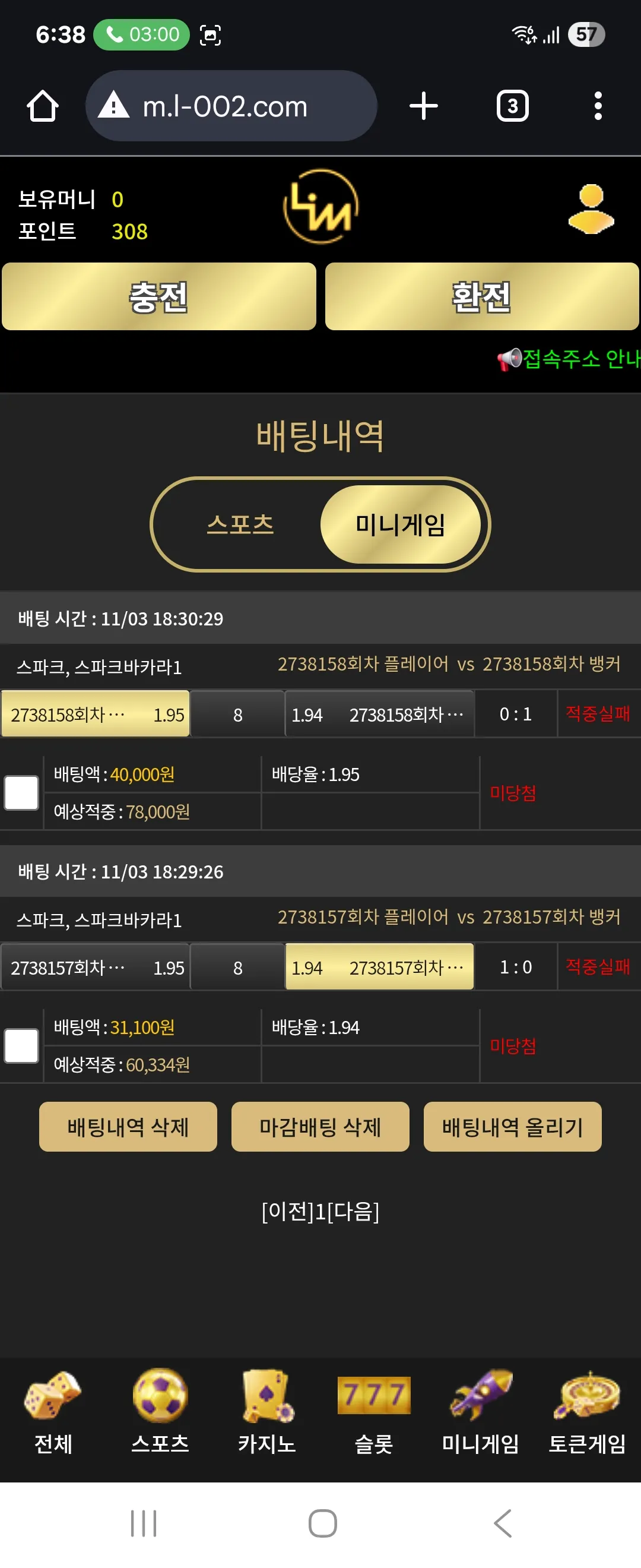Select the 미니게임 tab
Image resolution: width=641 pixels, height=1568 pixels.
point(400,524)
